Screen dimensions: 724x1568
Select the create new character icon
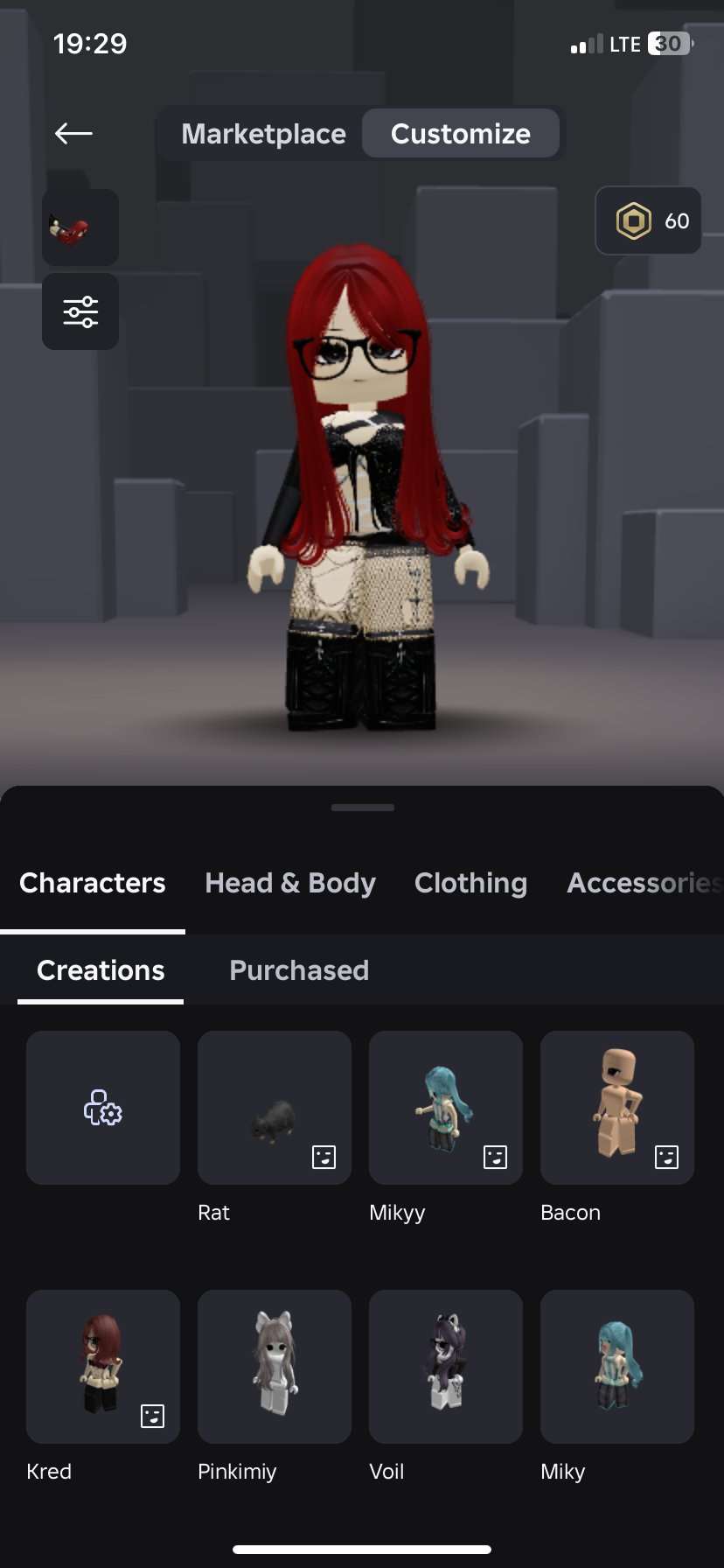click(x=102, y=1107)
